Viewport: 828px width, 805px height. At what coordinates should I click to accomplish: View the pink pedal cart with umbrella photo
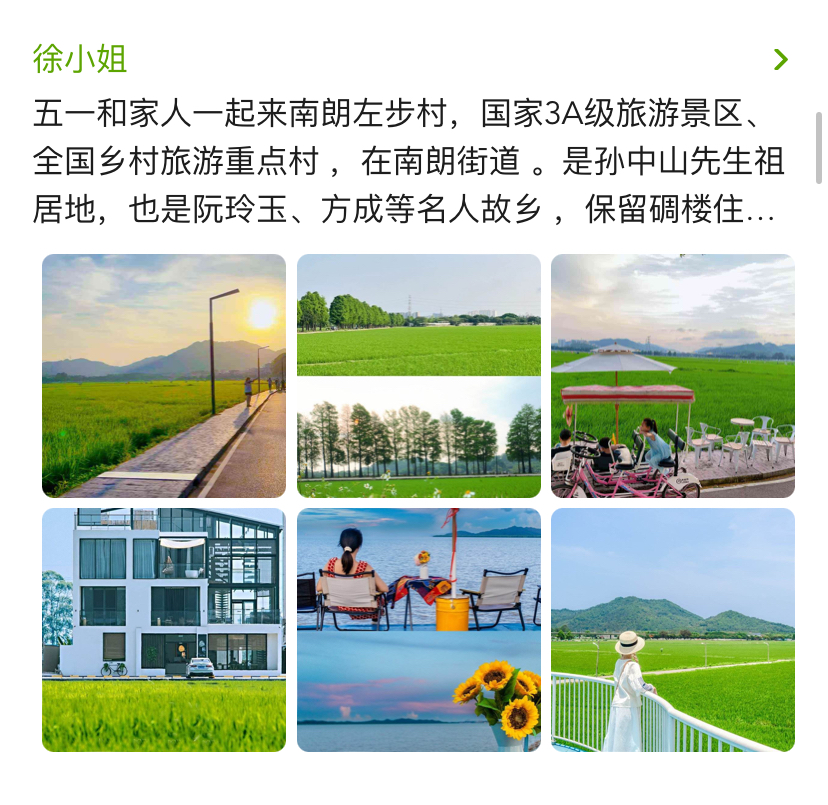point(673,376)
